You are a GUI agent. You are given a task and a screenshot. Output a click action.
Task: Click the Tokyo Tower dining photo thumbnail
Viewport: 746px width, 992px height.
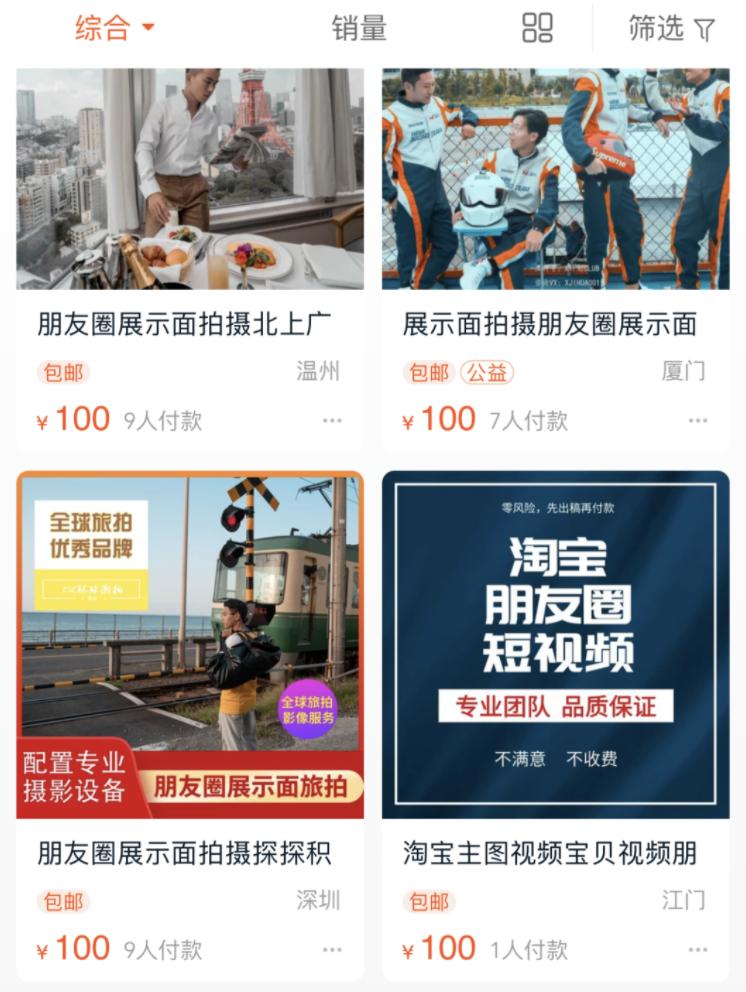point(189,177)
